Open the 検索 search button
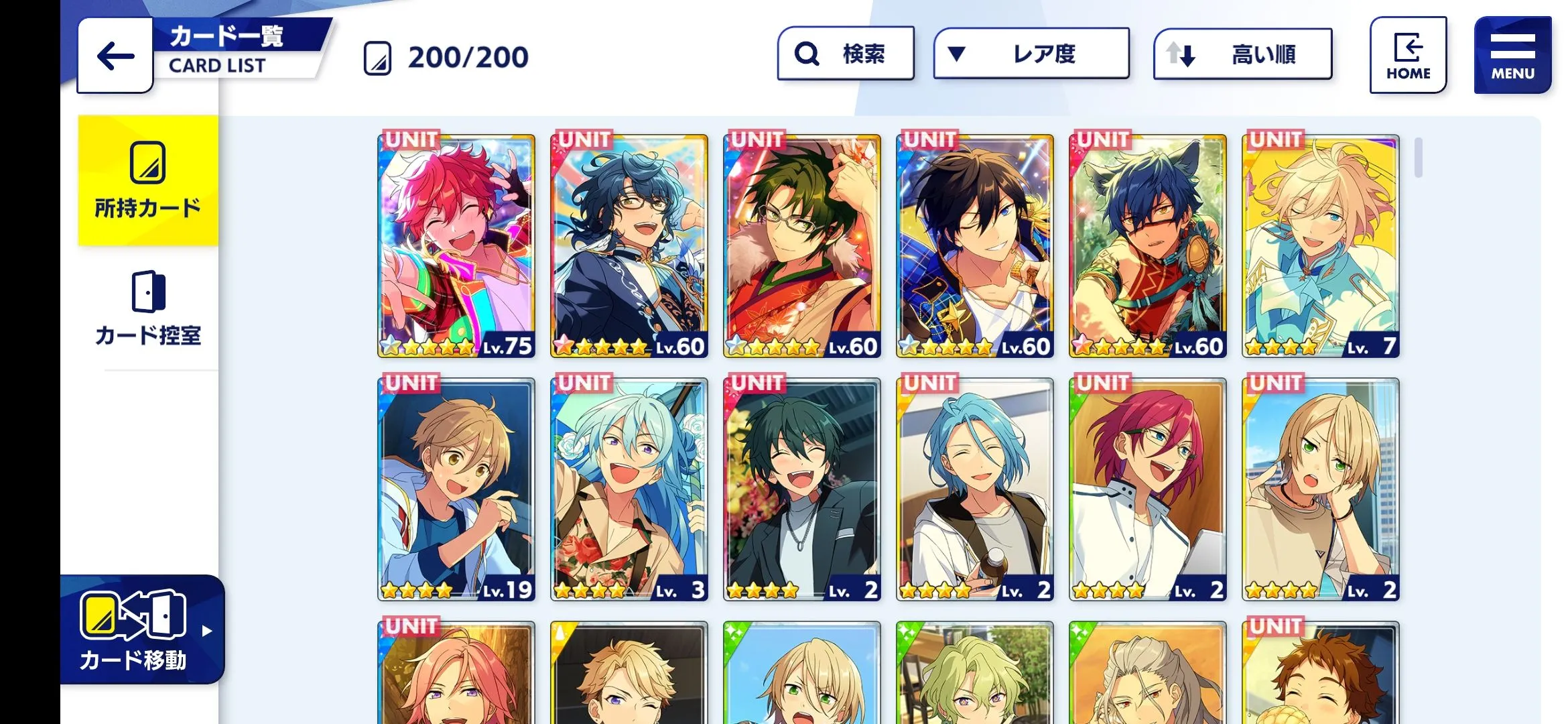Viewport: 1568px width, 724px height. [846, 54]
